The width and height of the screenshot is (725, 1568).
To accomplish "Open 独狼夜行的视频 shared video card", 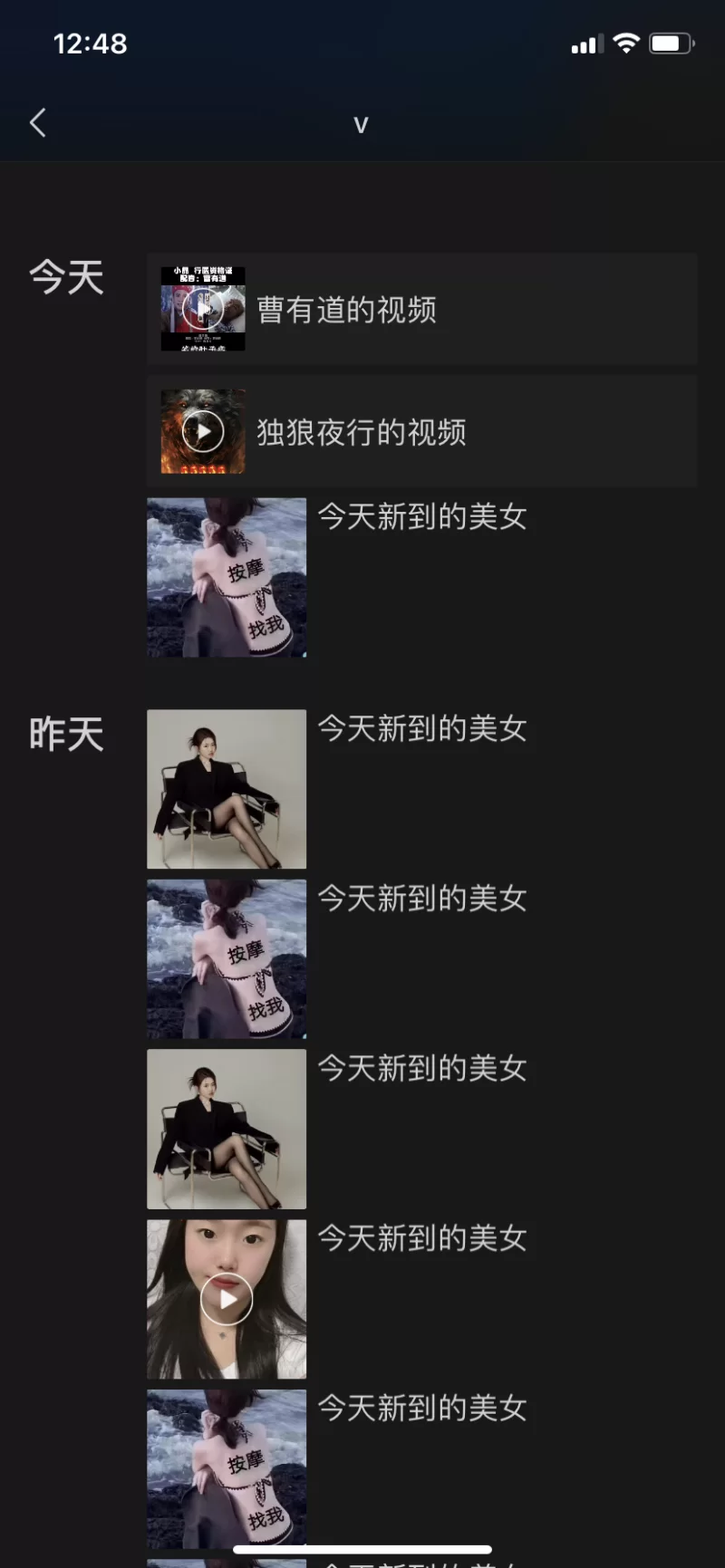I will (x=421, y=432).
